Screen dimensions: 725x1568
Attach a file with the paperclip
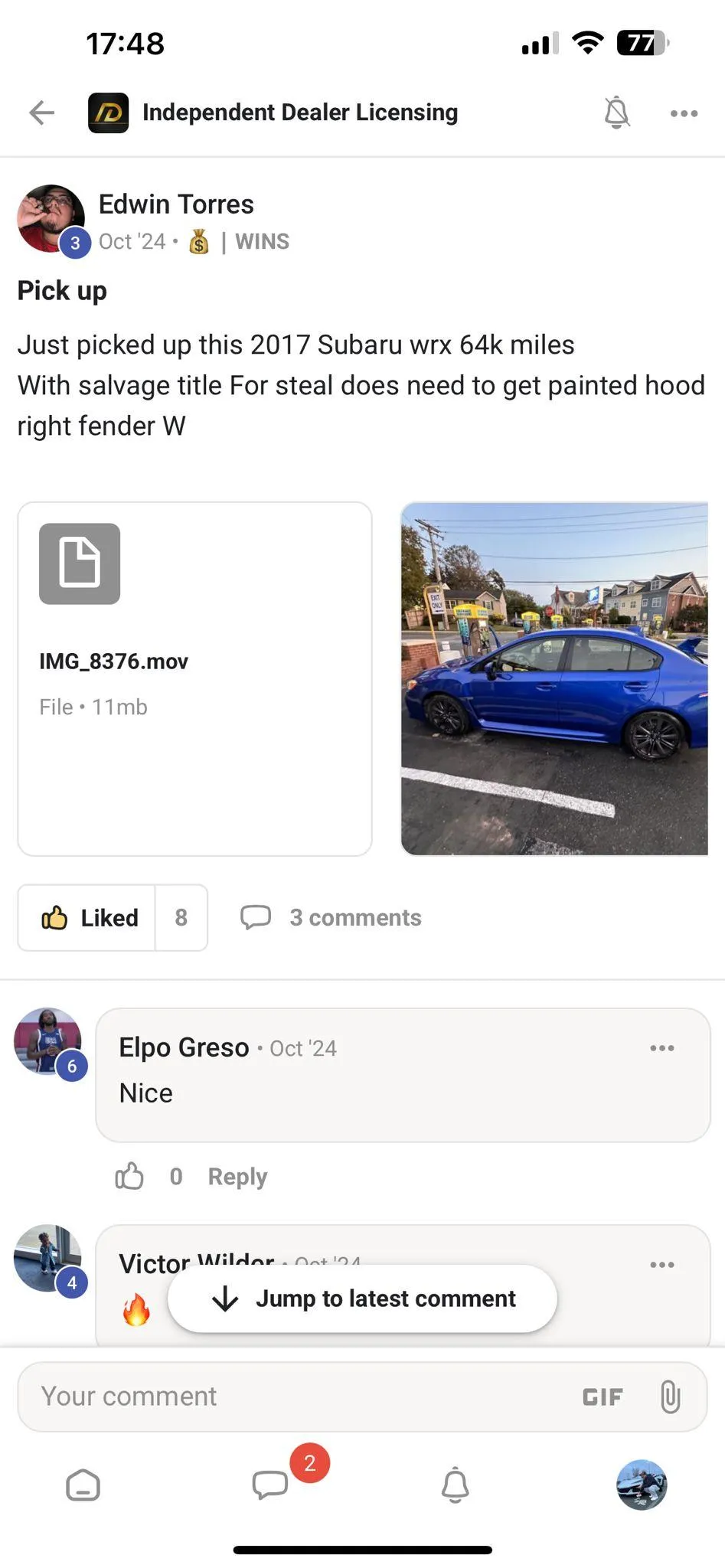click(670, 1396)
